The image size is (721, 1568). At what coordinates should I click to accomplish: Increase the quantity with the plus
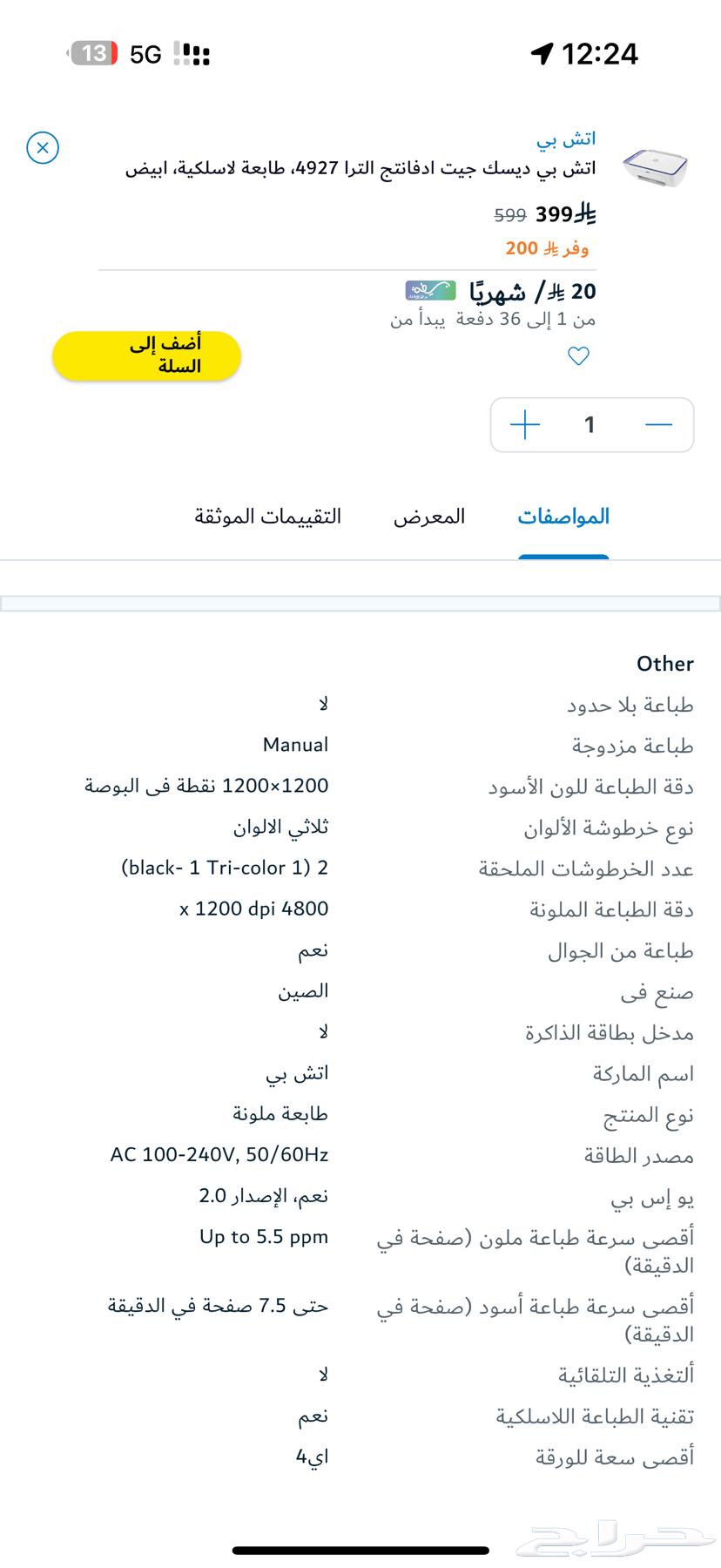[525, 424]
